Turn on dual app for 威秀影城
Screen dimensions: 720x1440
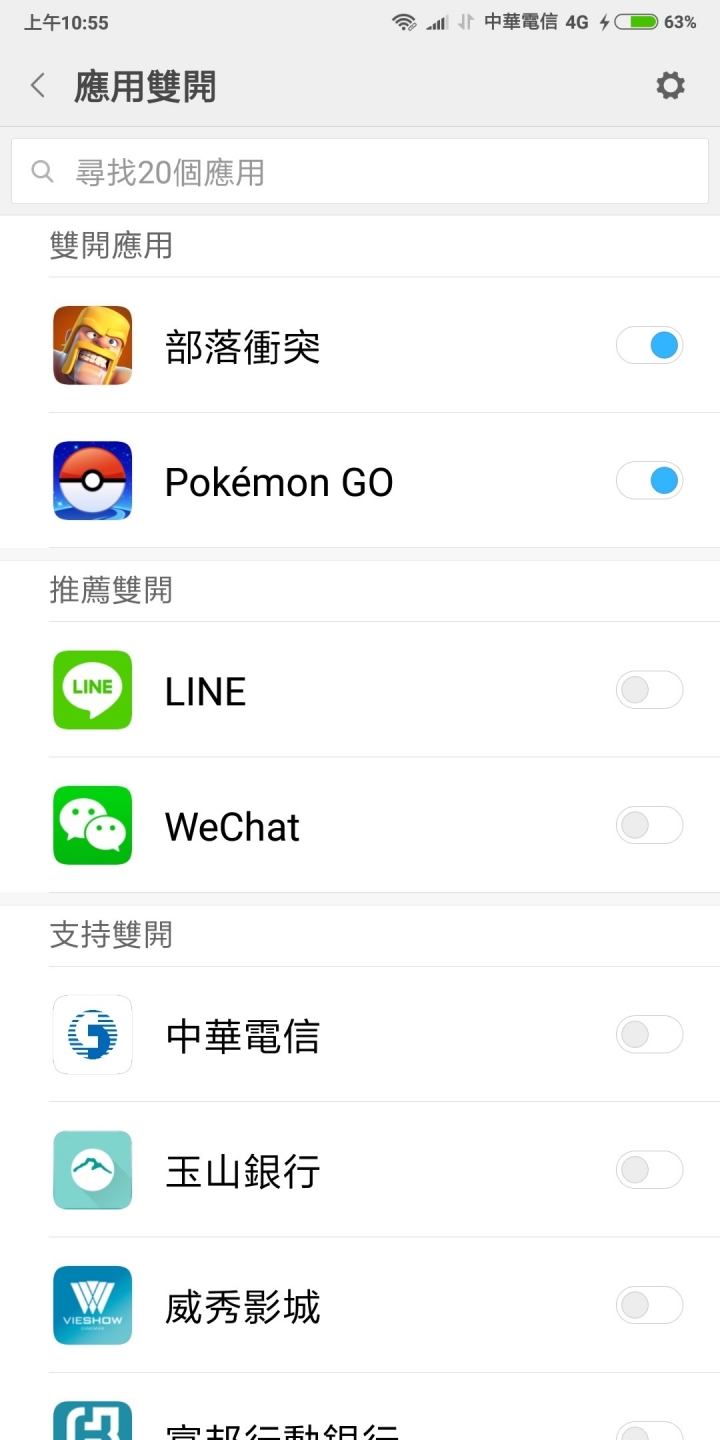649,1305
